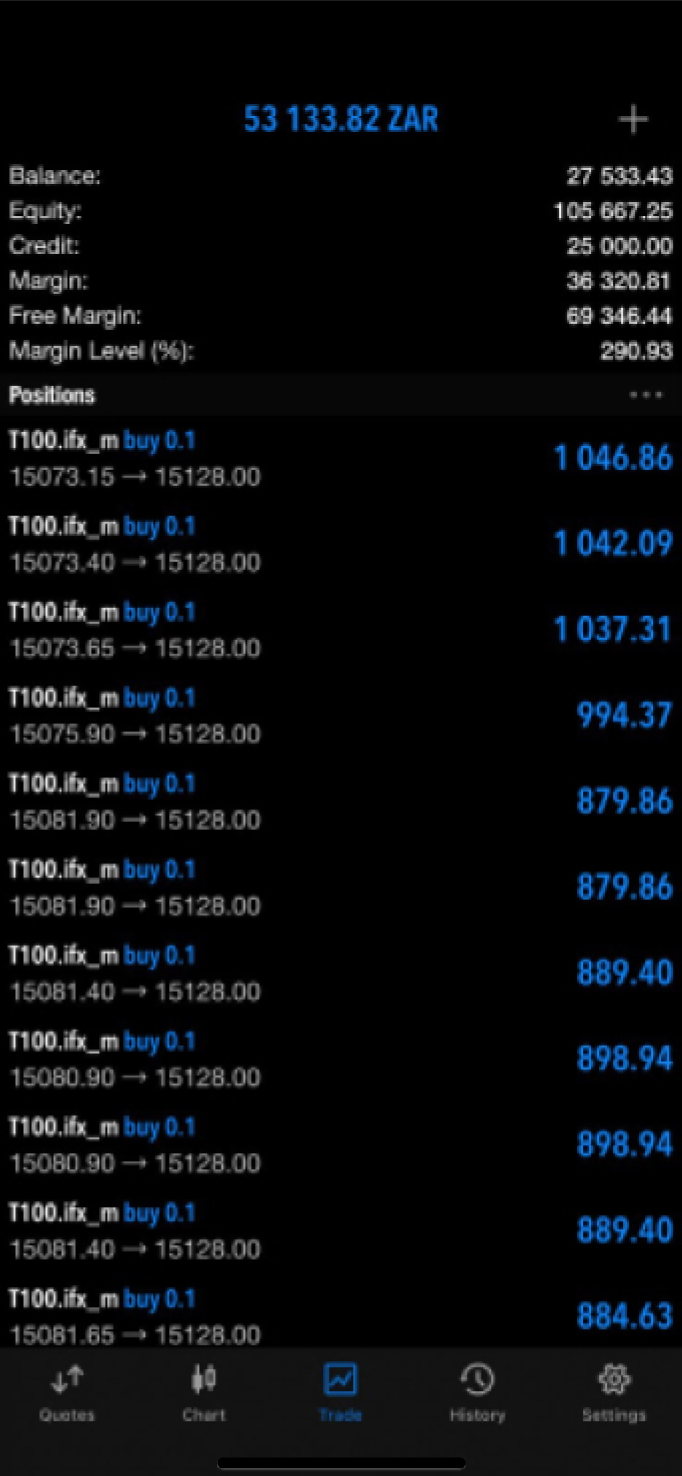Go to the Chart tab
The width and height of the screenshot is (682, 1476).
[x=204, y=1394]
